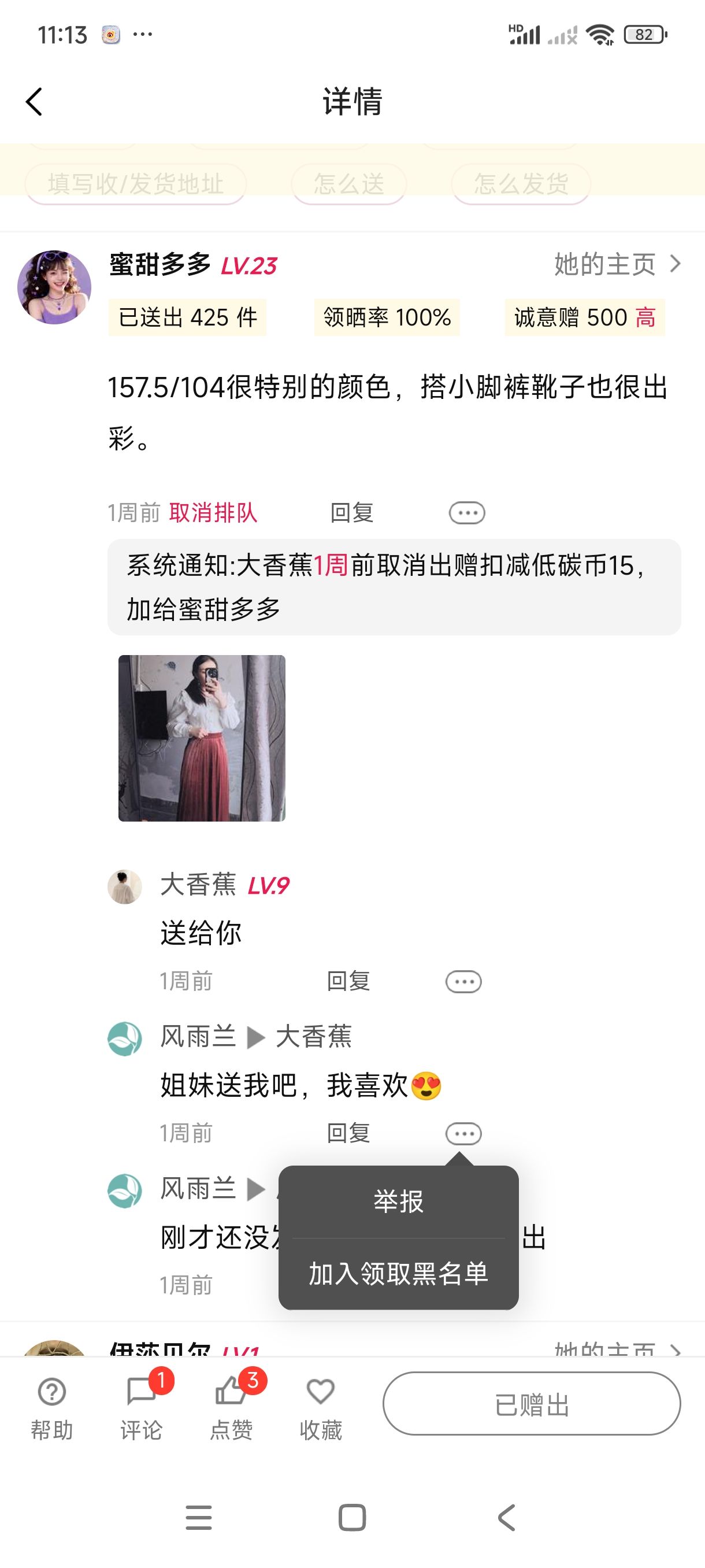The width and height of the screenshot is (705, 1568).
Task: Open more options on 大香蕉's comment
Action: point(463,981)
